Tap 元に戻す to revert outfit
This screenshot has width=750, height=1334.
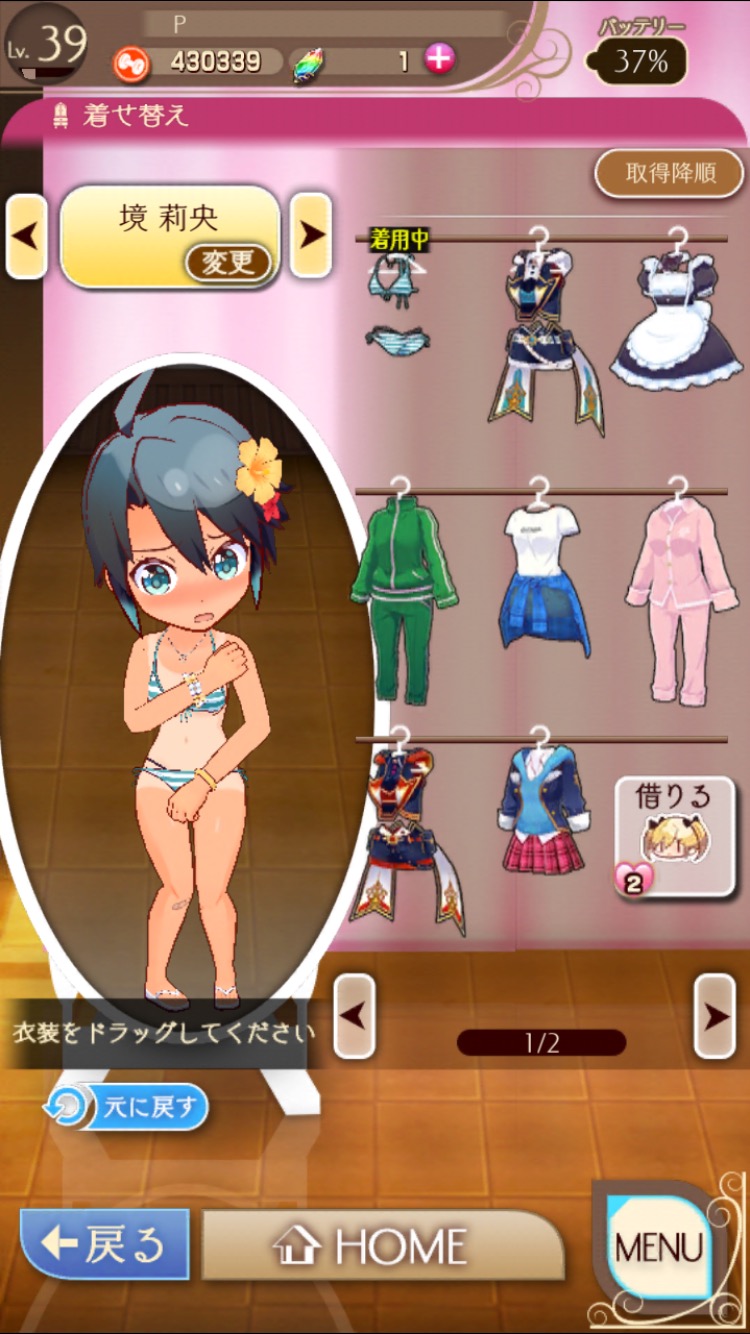coord(127,1107)
